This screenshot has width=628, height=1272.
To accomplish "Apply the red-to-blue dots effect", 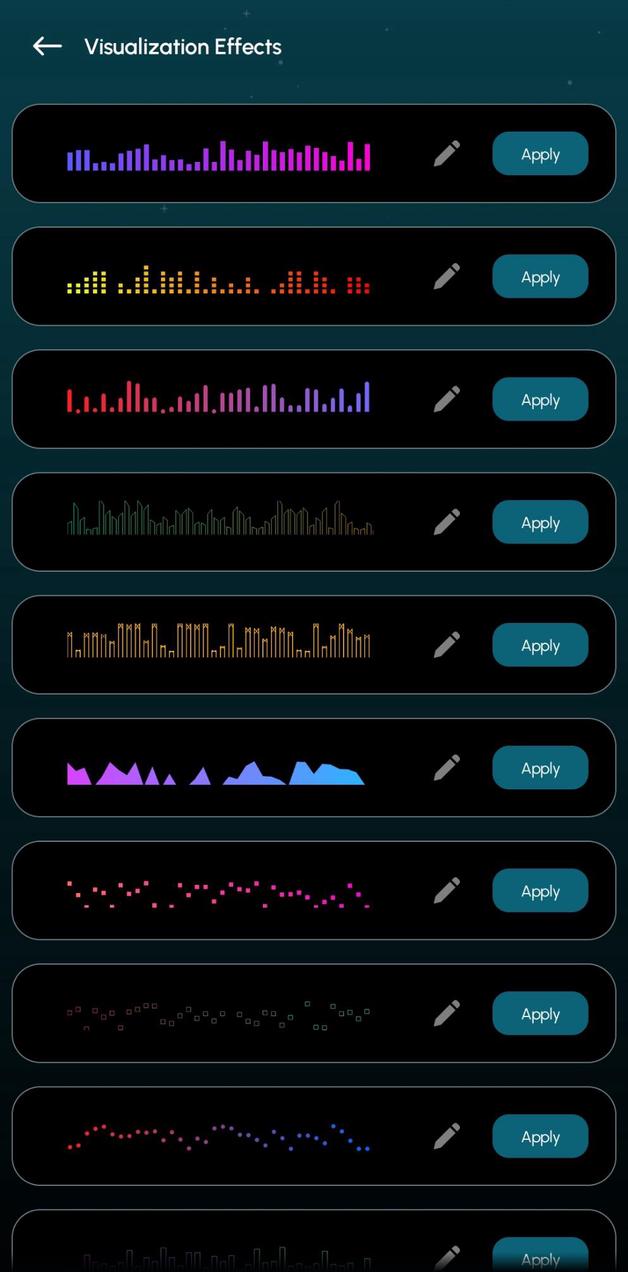I will click(x=540, y=1137).
